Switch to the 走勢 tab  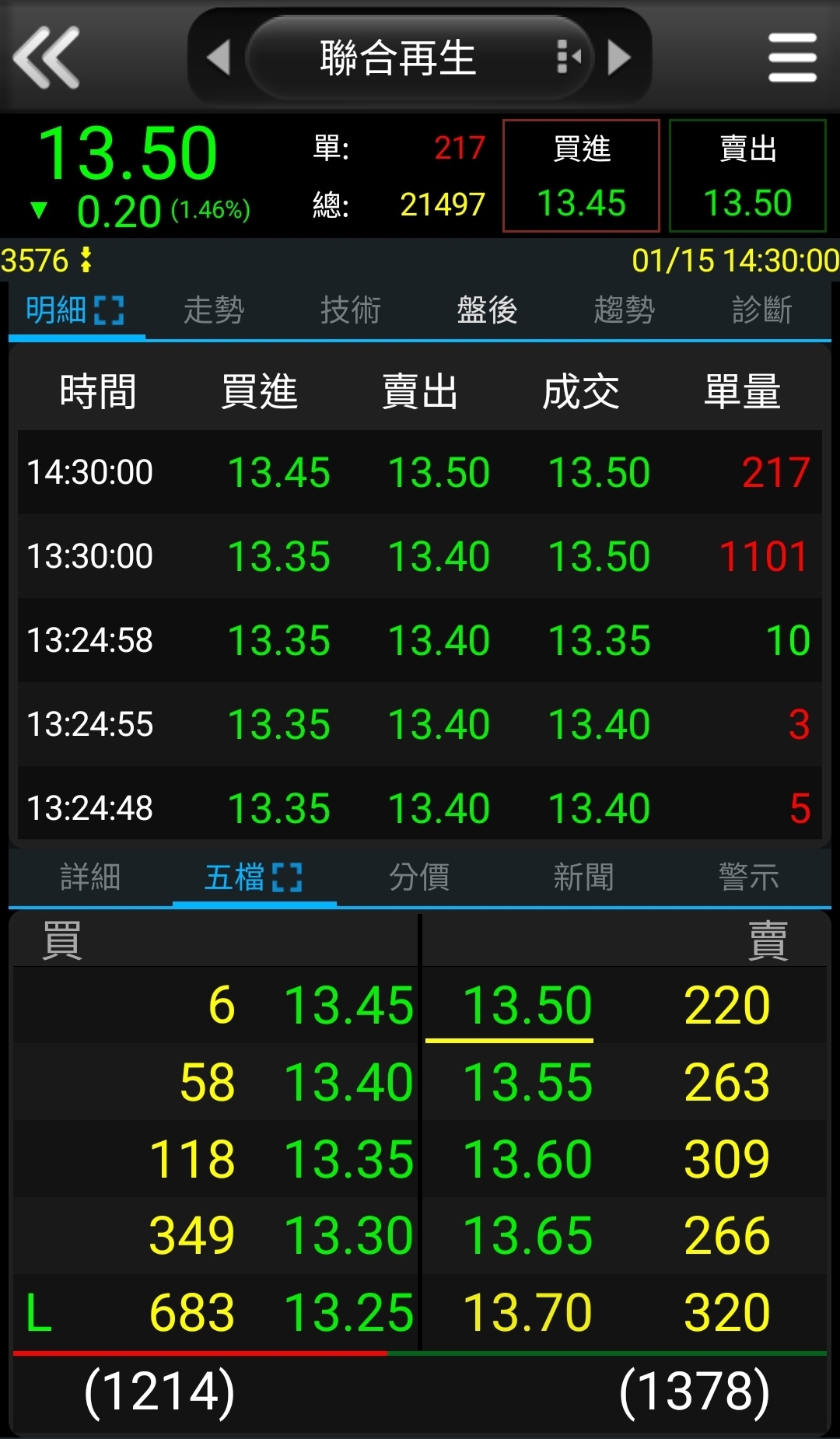pos(214,310)
